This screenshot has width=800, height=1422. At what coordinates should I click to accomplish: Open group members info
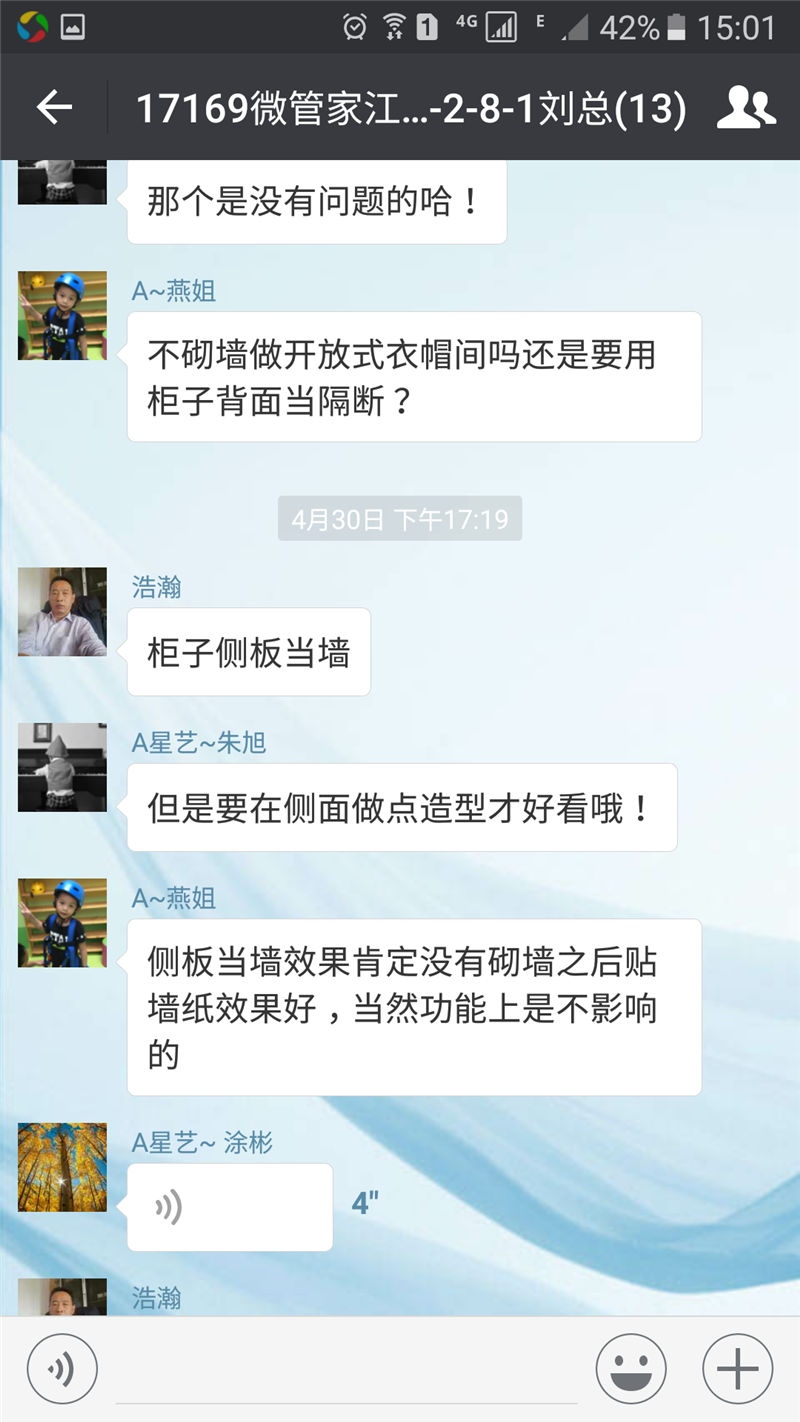point(746,108)
